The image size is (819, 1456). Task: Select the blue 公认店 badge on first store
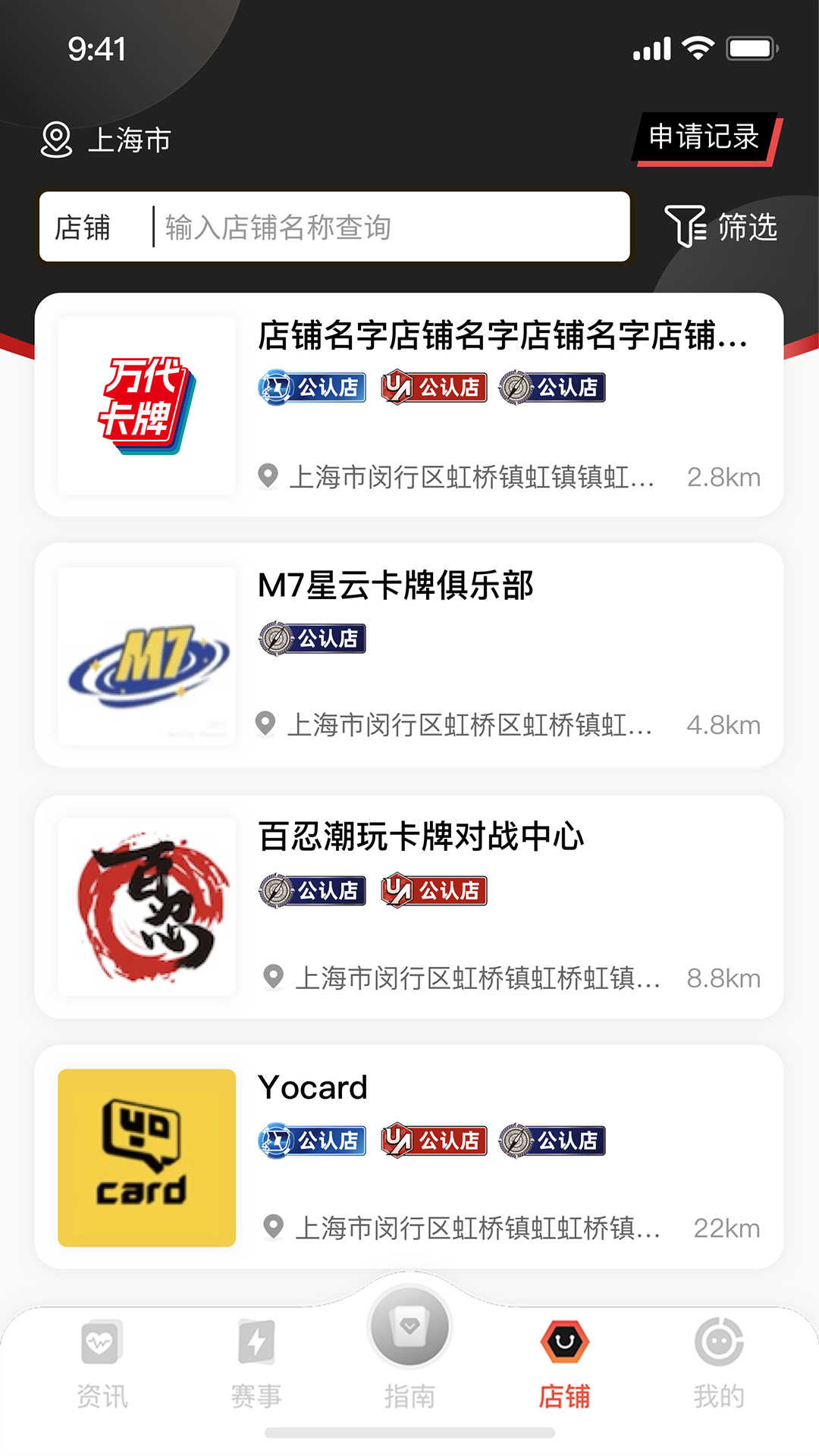click(x=312, y=388)
